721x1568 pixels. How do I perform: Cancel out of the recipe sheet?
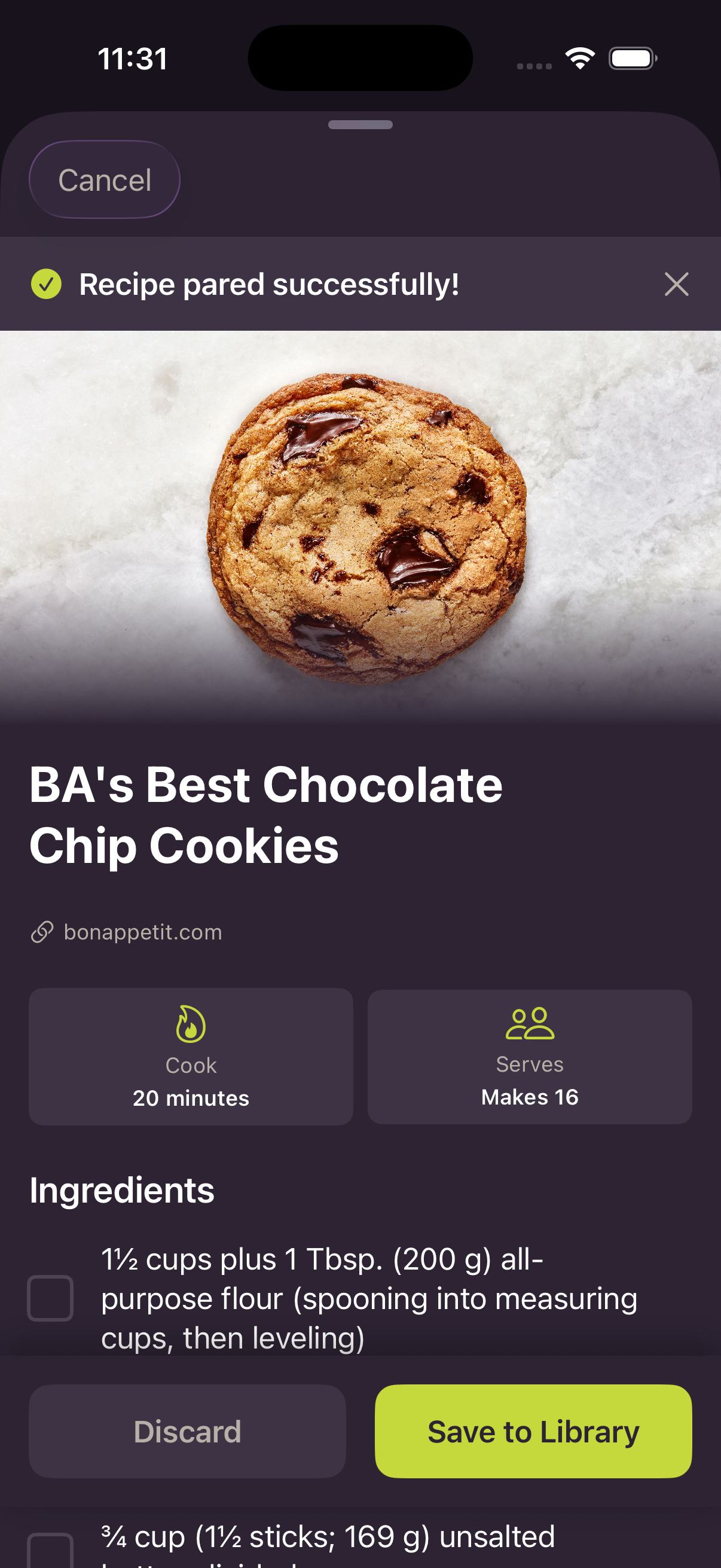tap(104, 179)
